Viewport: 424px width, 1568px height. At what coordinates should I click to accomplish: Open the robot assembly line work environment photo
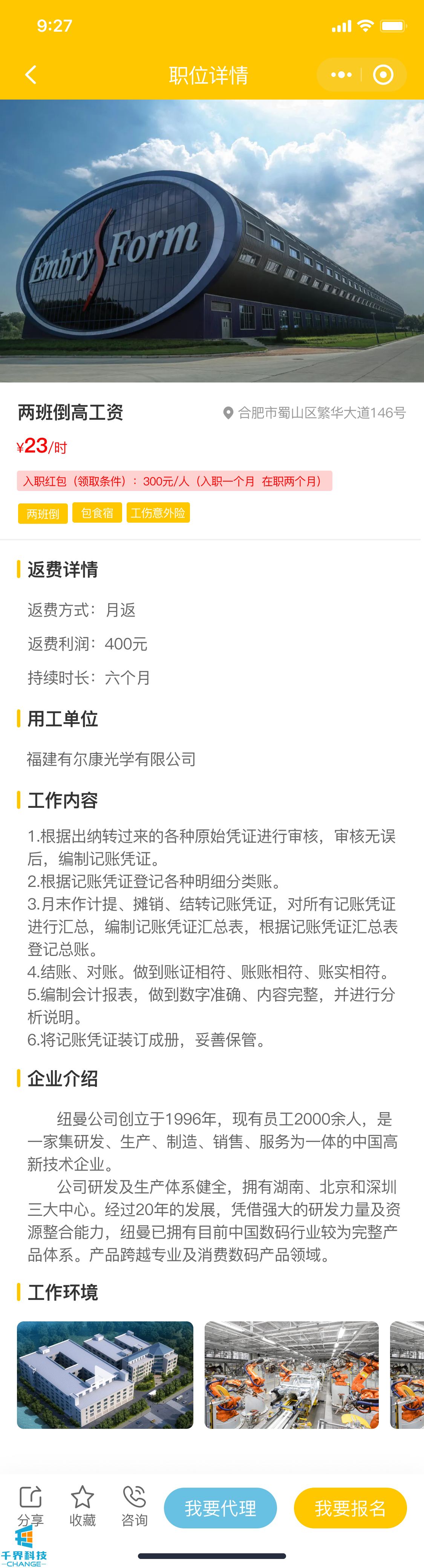pyautogui.click(x=291, y=1375)
